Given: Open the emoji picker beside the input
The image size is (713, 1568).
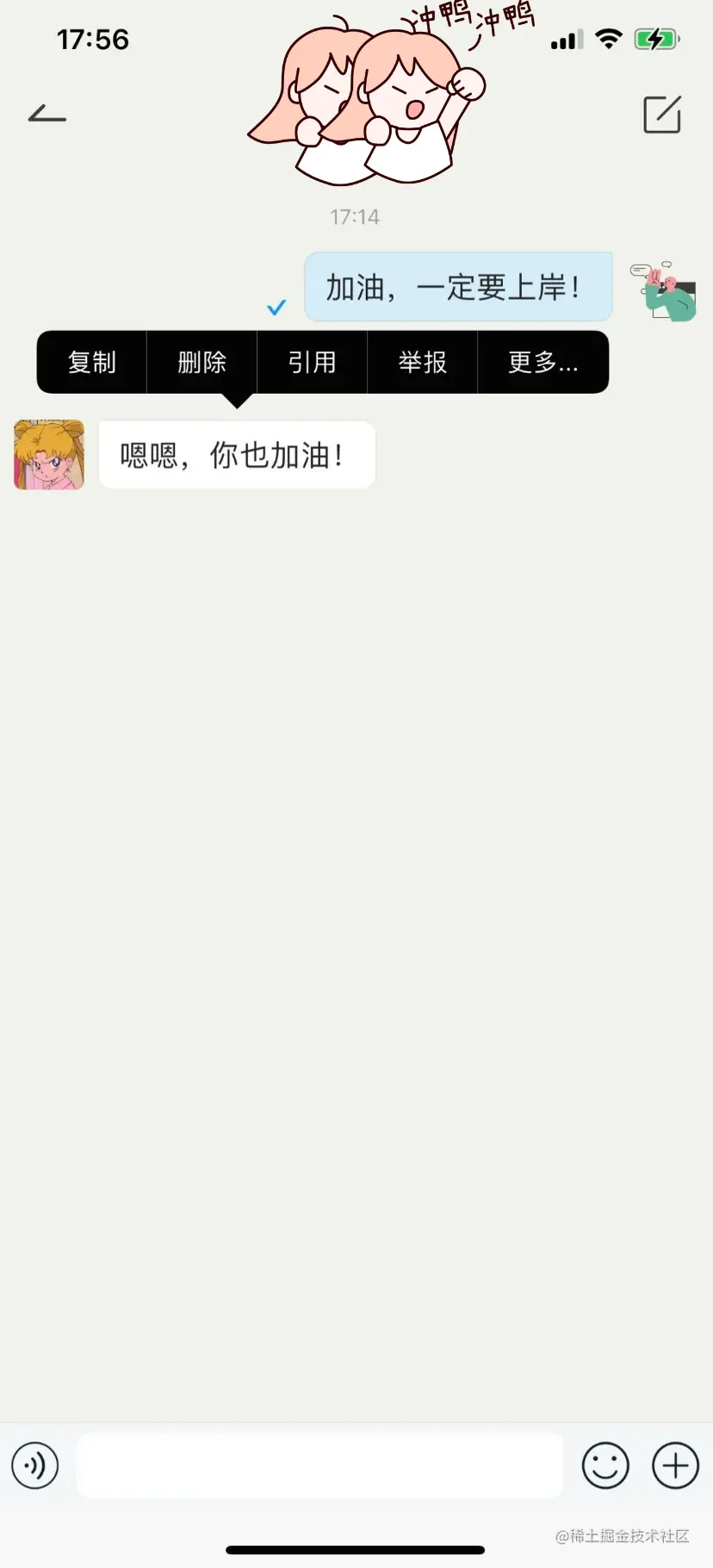Looking at the screenshot, I should point(605,1465).
